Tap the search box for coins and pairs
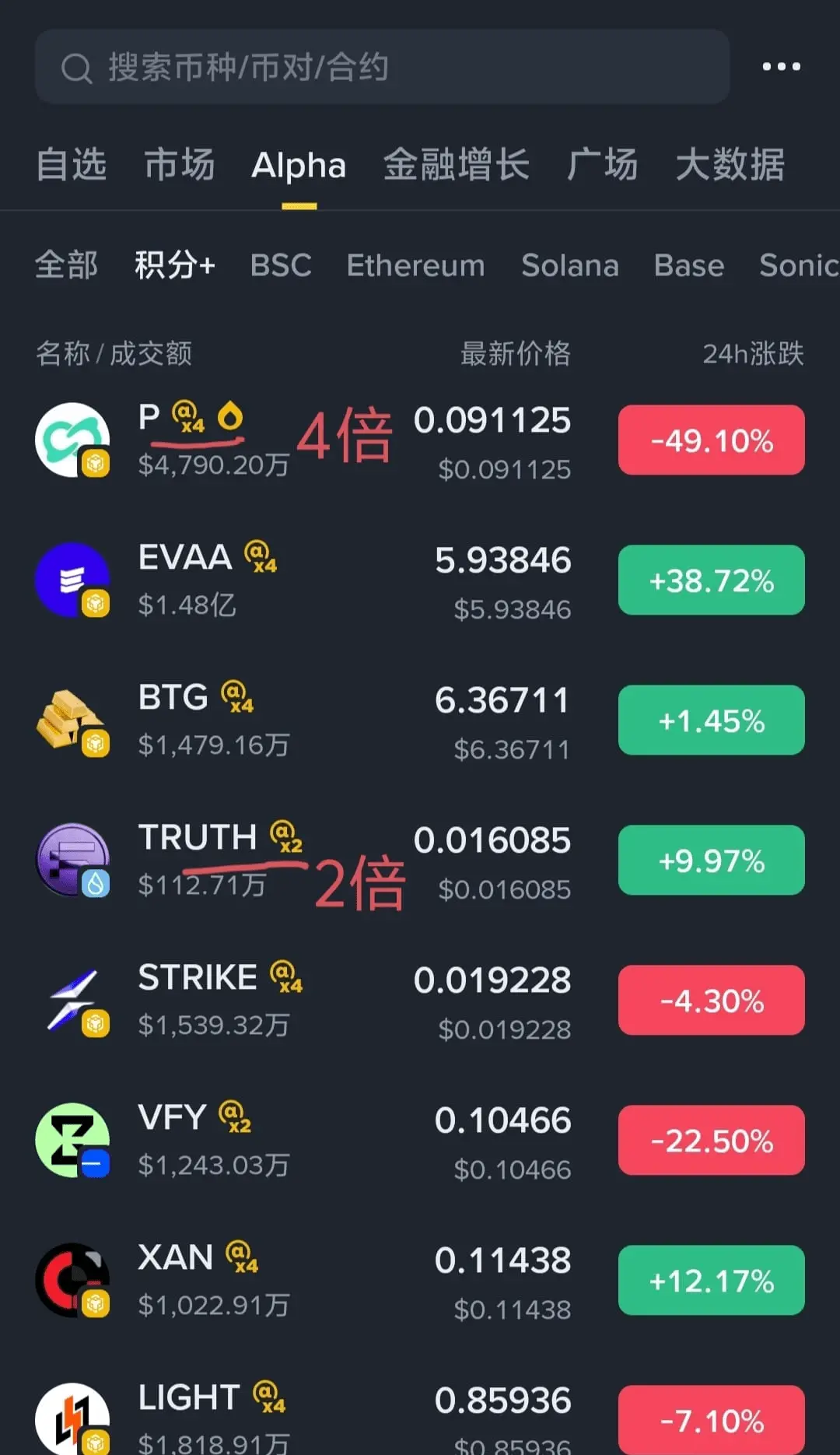Screen dimensions: 840x1455 point(381,67)
